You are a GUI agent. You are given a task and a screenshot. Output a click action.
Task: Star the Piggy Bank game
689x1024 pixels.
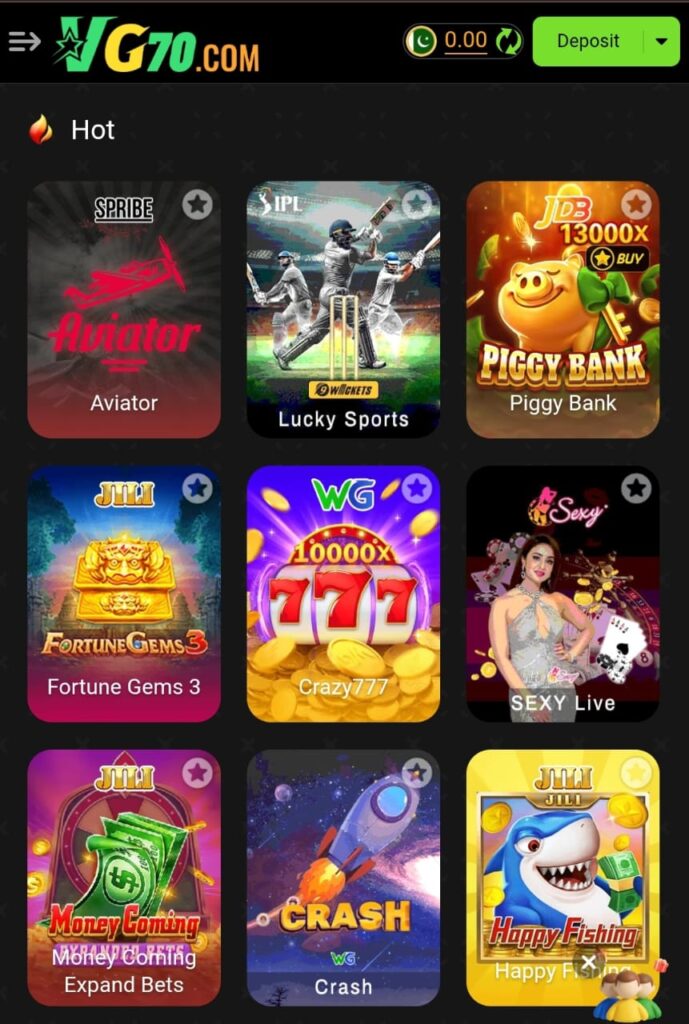pyautogui.click(x=636, y=205)
